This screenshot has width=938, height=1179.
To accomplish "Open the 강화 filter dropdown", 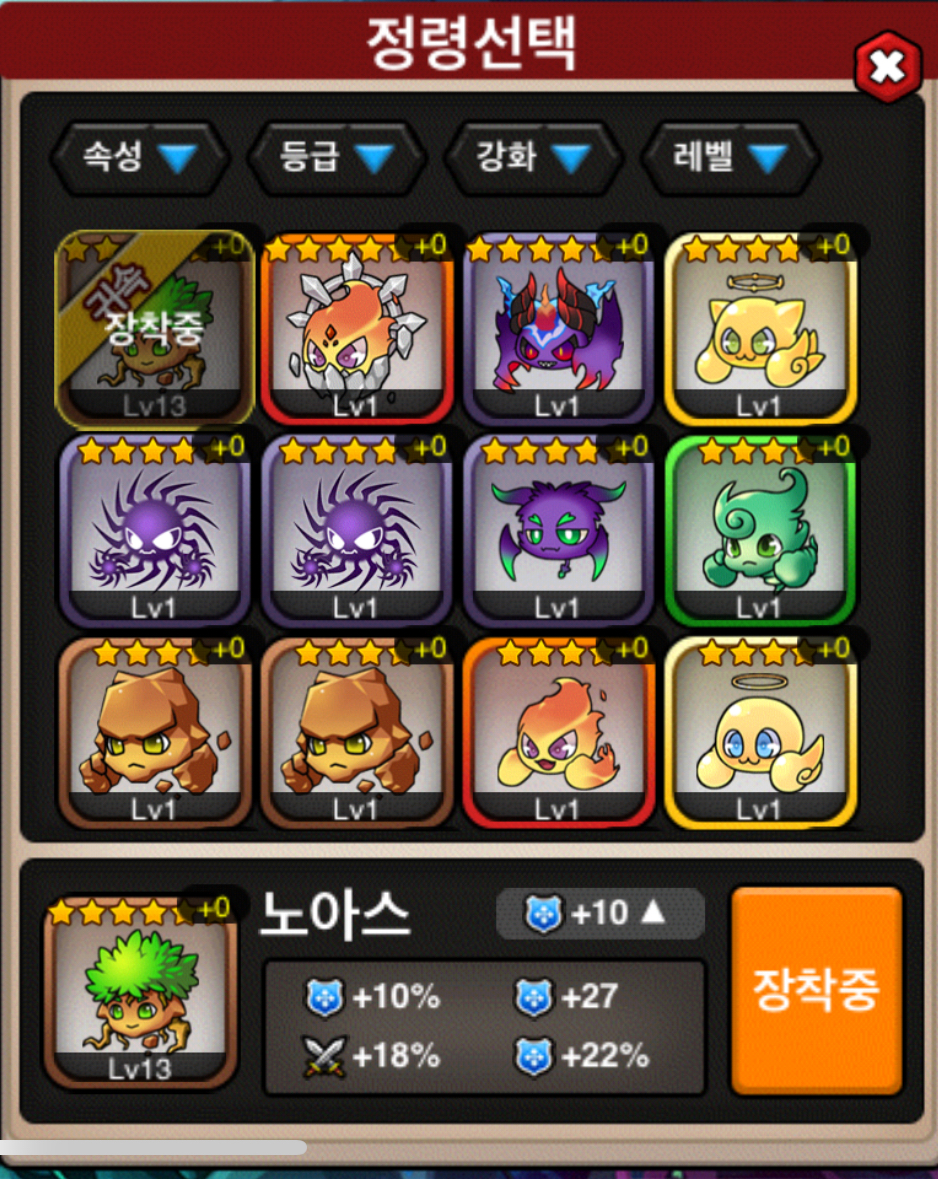I will tap(533, 157).
